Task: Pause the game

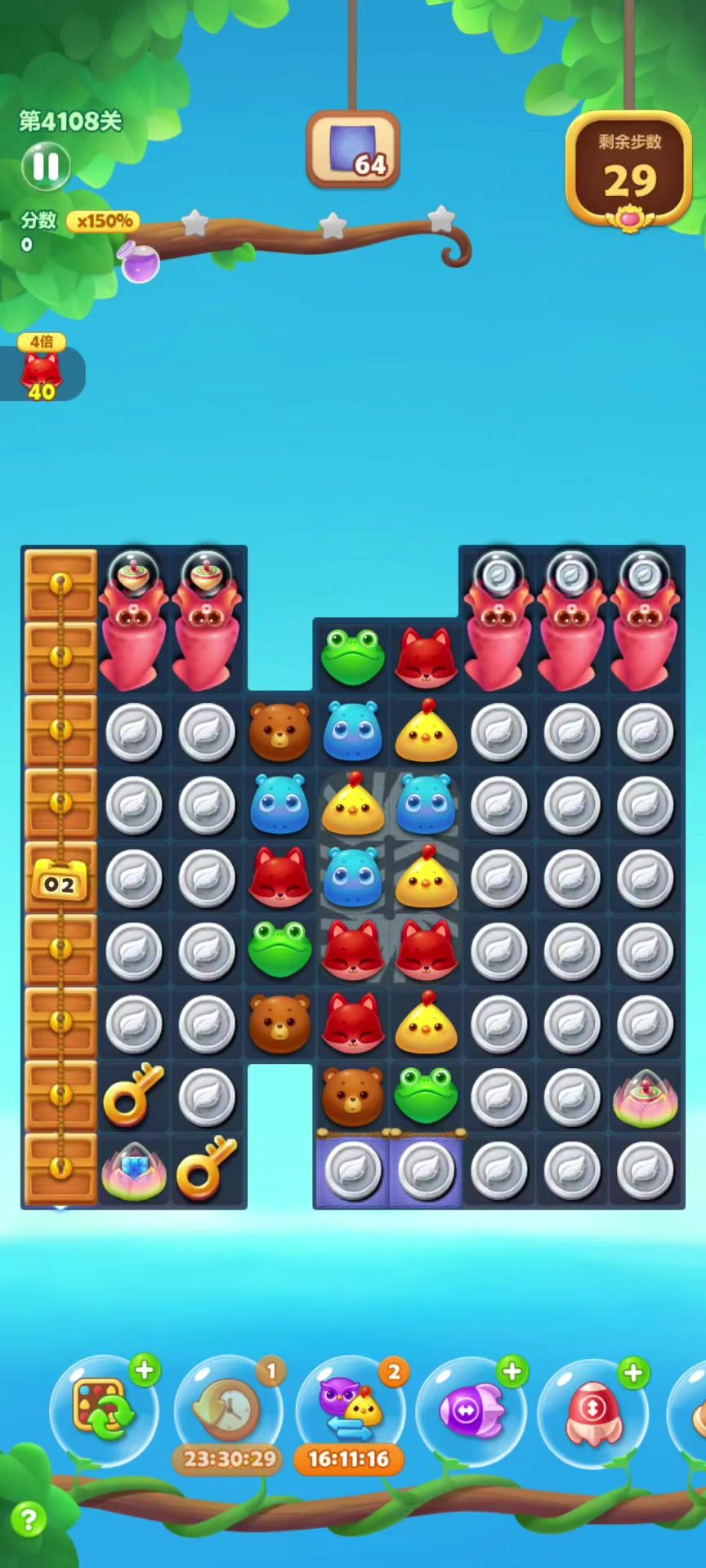Action: pyautogui.click(x=46, y=166)
